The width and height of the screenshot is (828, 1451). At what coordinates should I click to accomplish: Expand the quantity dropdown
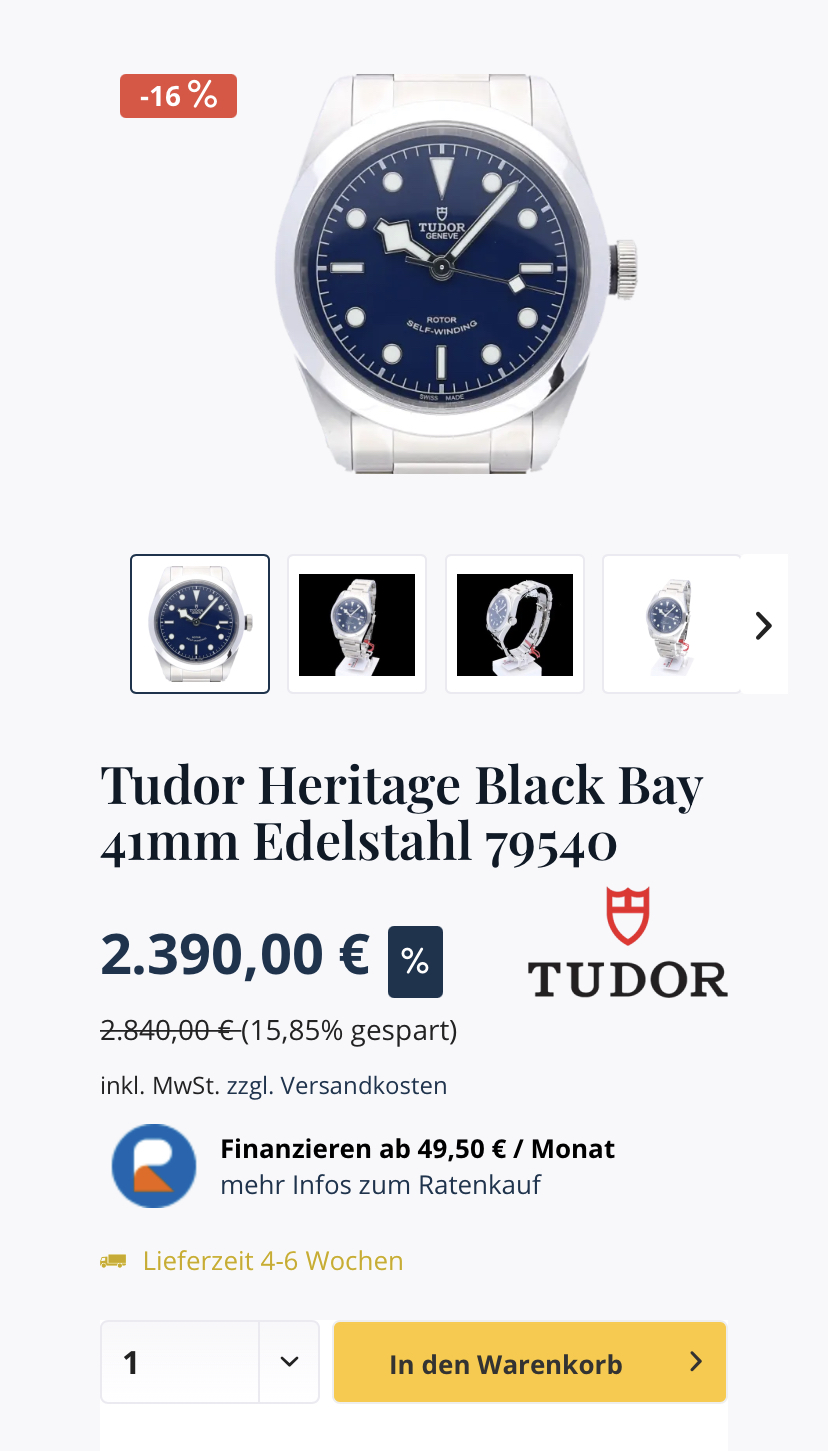[x=289, y=1362]
